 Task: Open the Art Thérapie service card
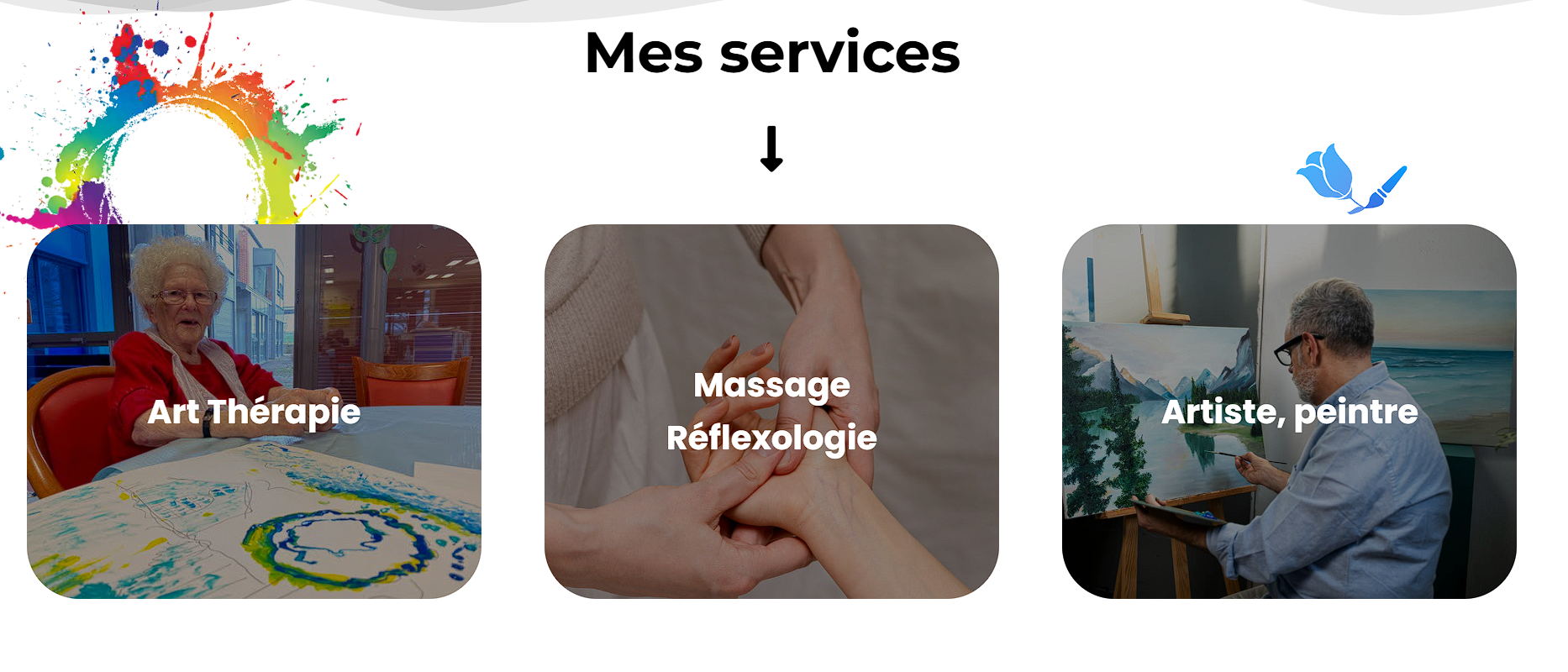point(254,412)
